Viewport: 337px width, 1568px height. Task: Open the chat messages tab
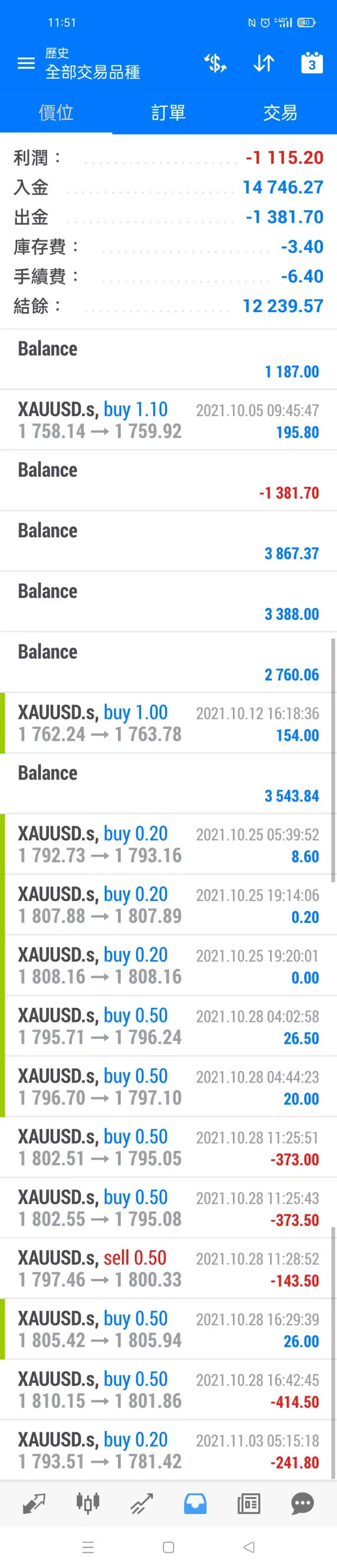pos(302,1503)
